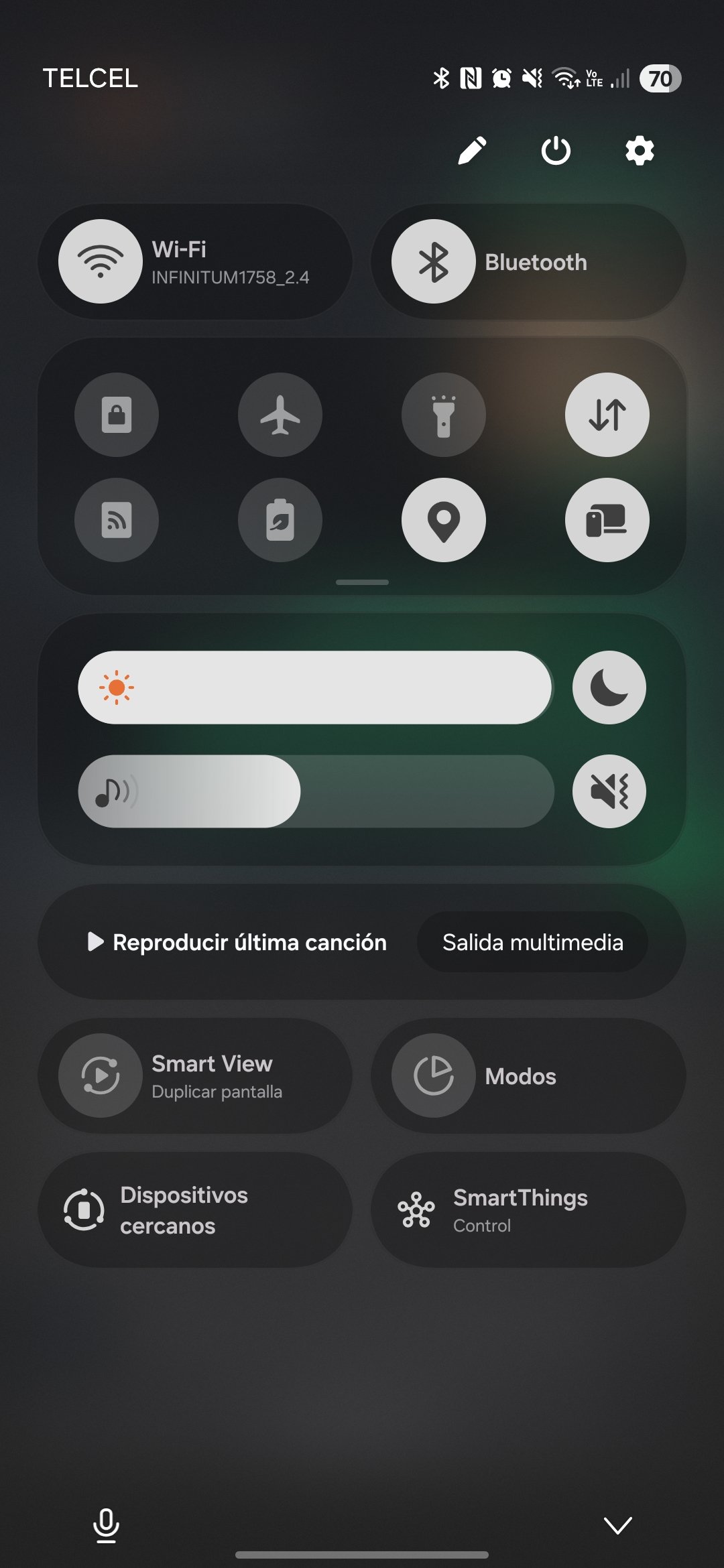Enable airplane mode
Image resolution: width=724 pixels, height=1568 pixels.
pyautogui.click(x=280, y=415)
